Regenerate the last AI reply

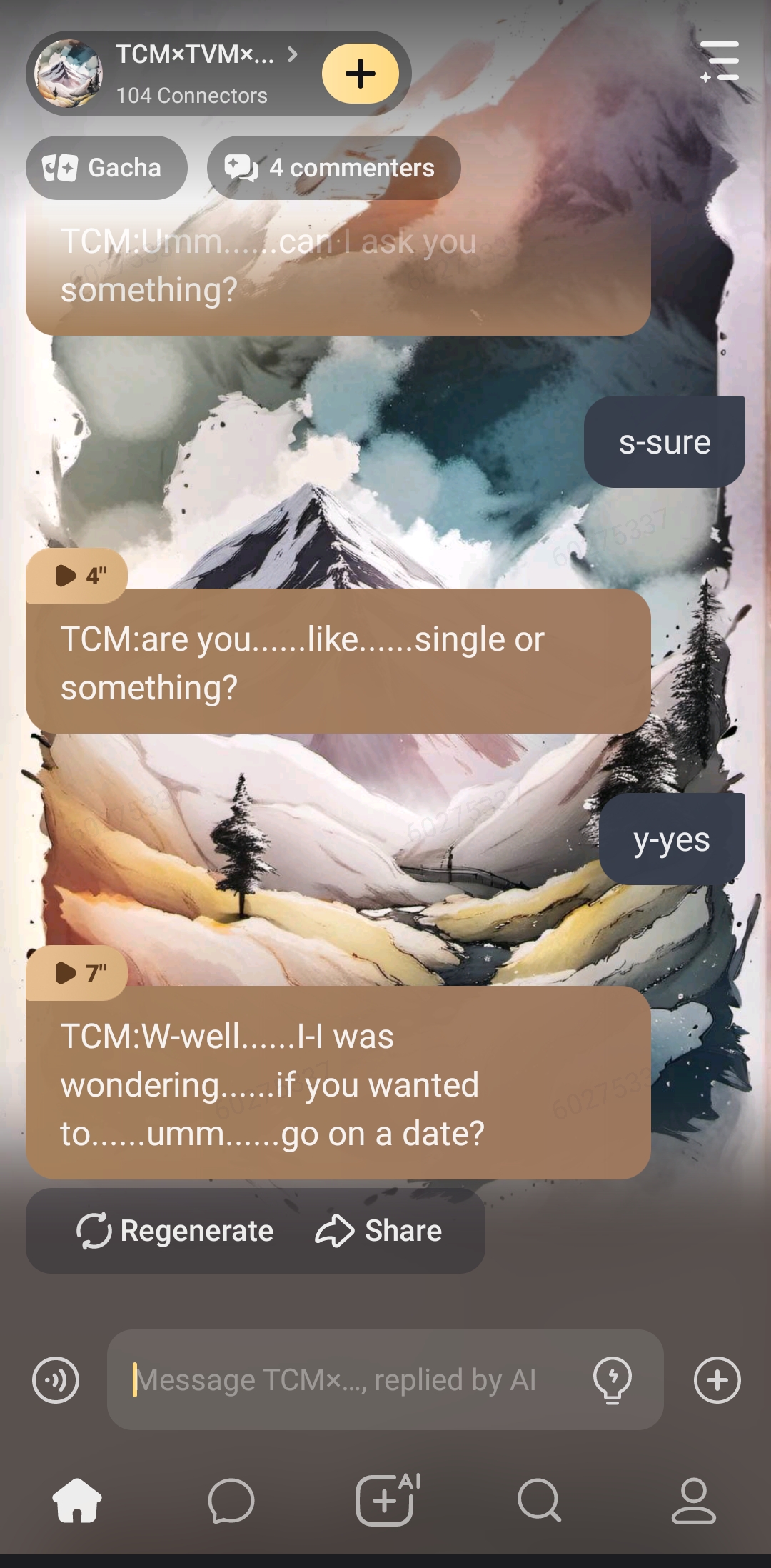[175, 1231]
